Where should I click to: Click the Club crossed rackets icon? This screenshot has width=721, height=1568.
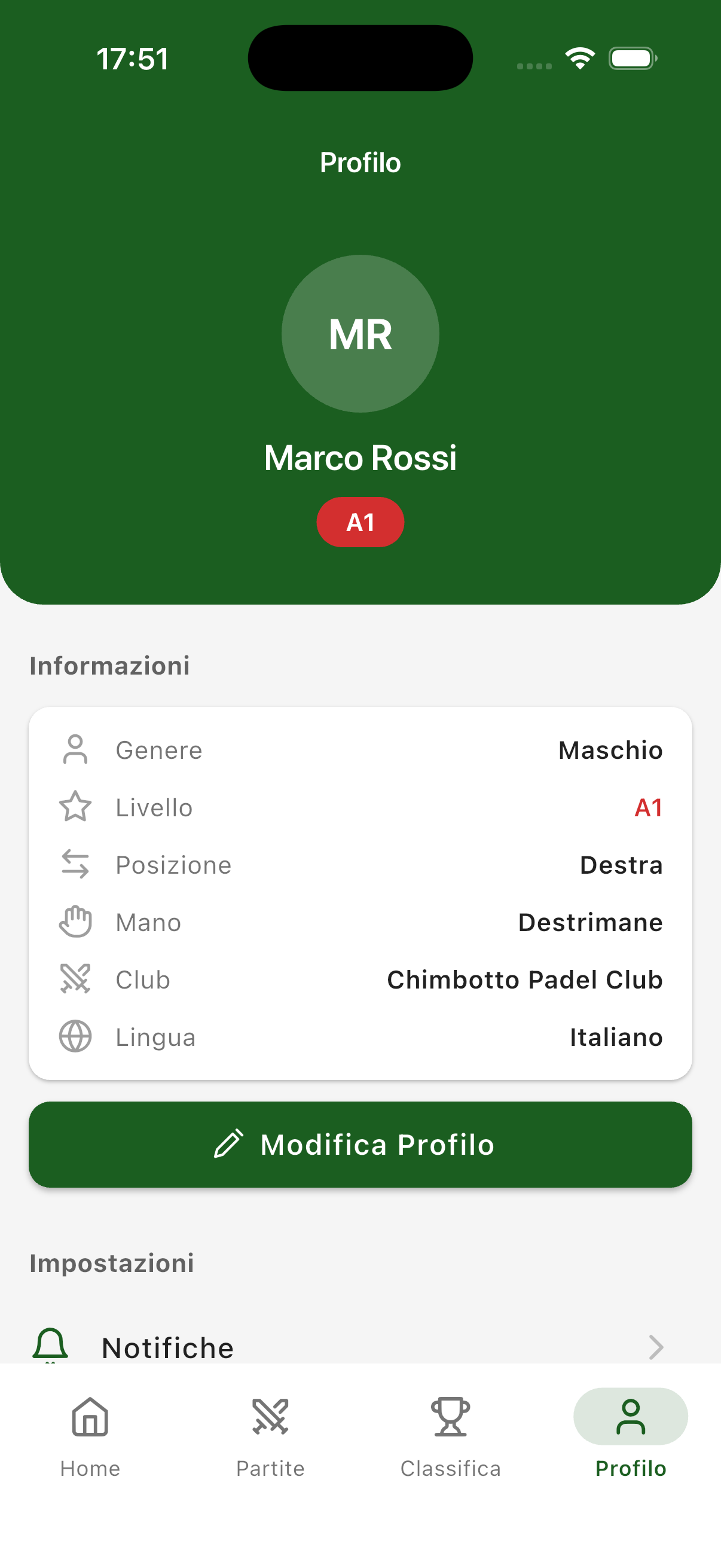click(x=75, y=979)
